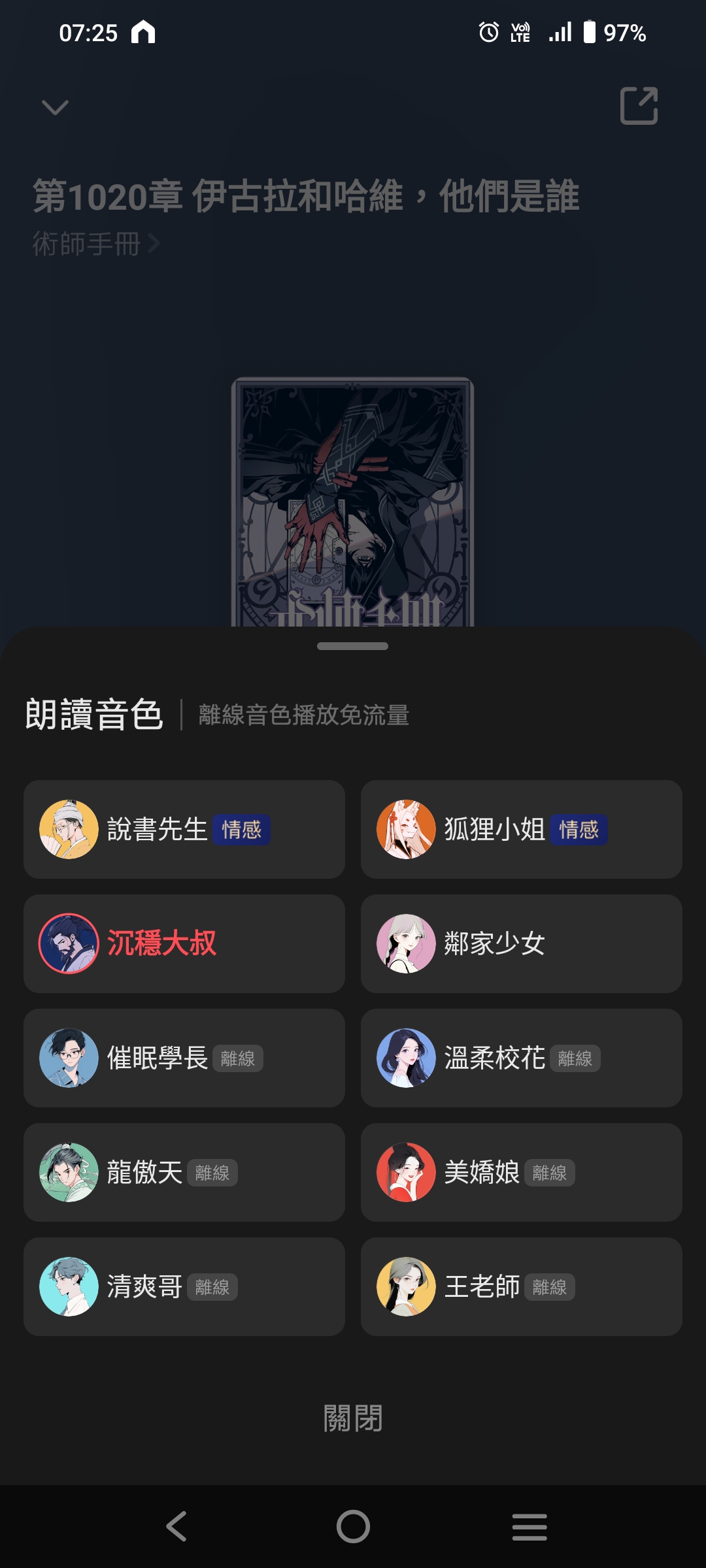Pick the 美嬌娘 offline voice
This screenshot has width=706, height=1568.
521,1172
